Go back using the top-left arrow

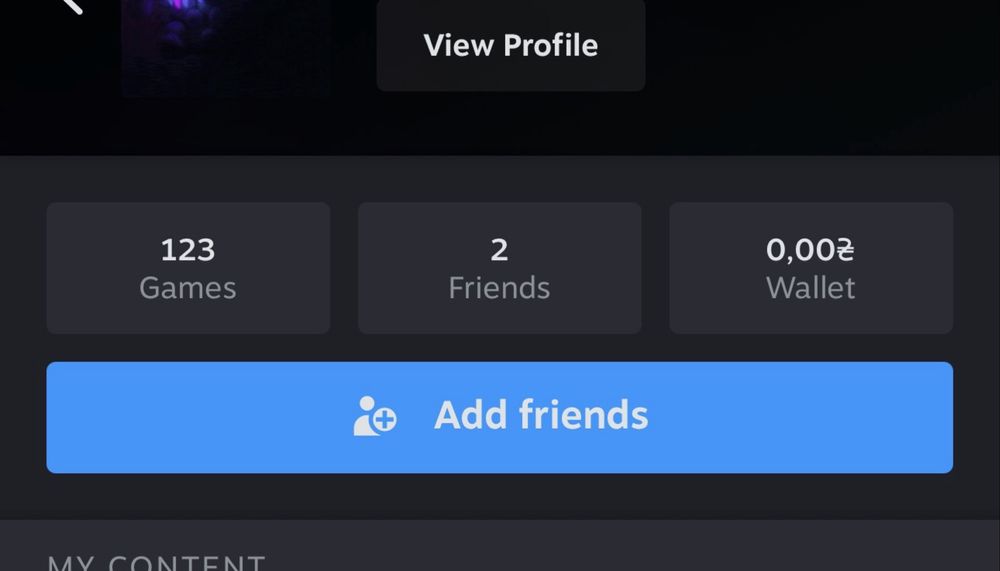pyautogui.click(x=72, y=5)
